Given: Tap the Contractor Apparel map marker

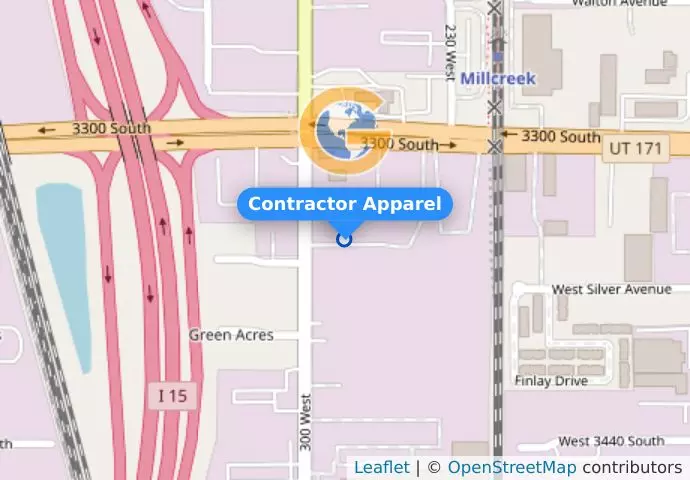Looking at the screenshot, I should (x=345, y=239).
